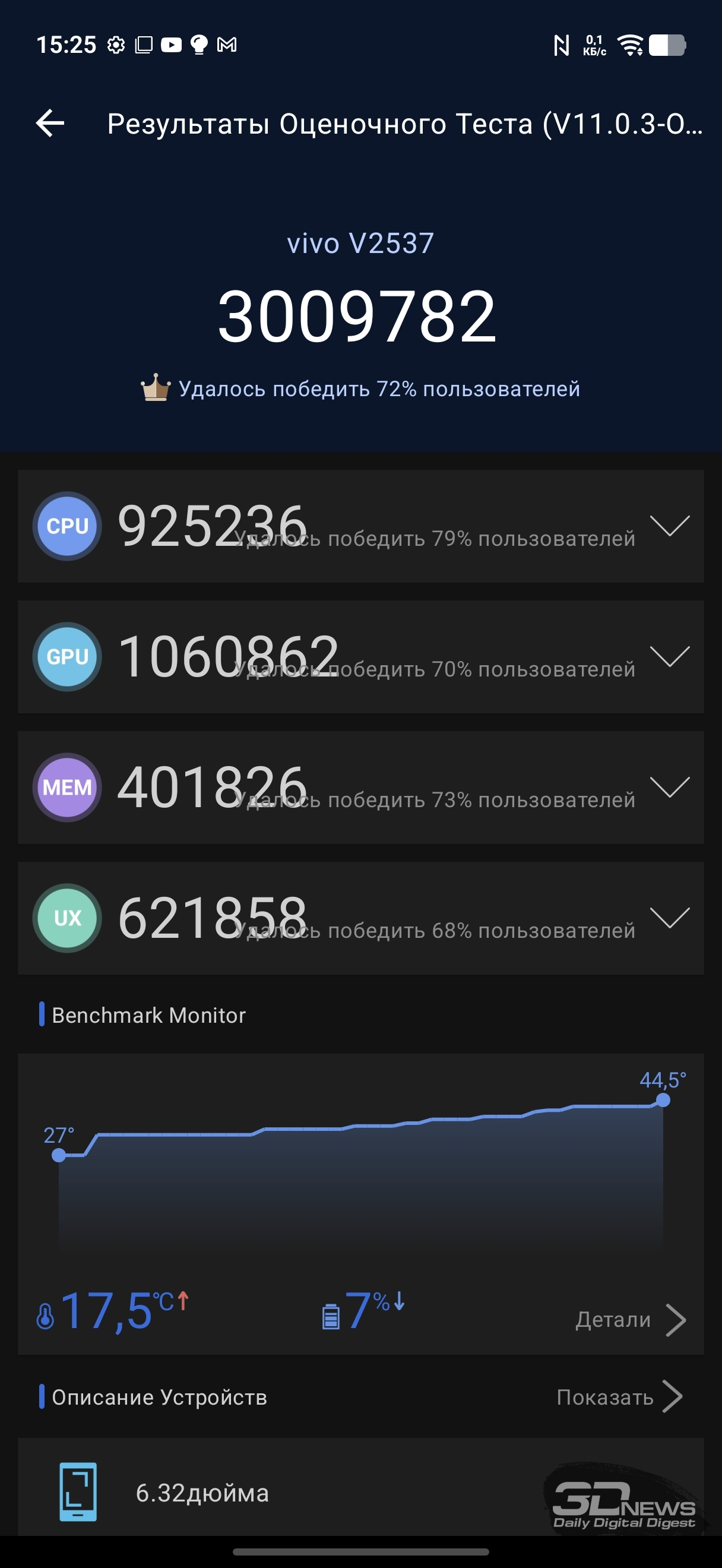Screen dimensions: 722x1568
Task: Go back using the arrow icon
Action: [x=50, y=124]
